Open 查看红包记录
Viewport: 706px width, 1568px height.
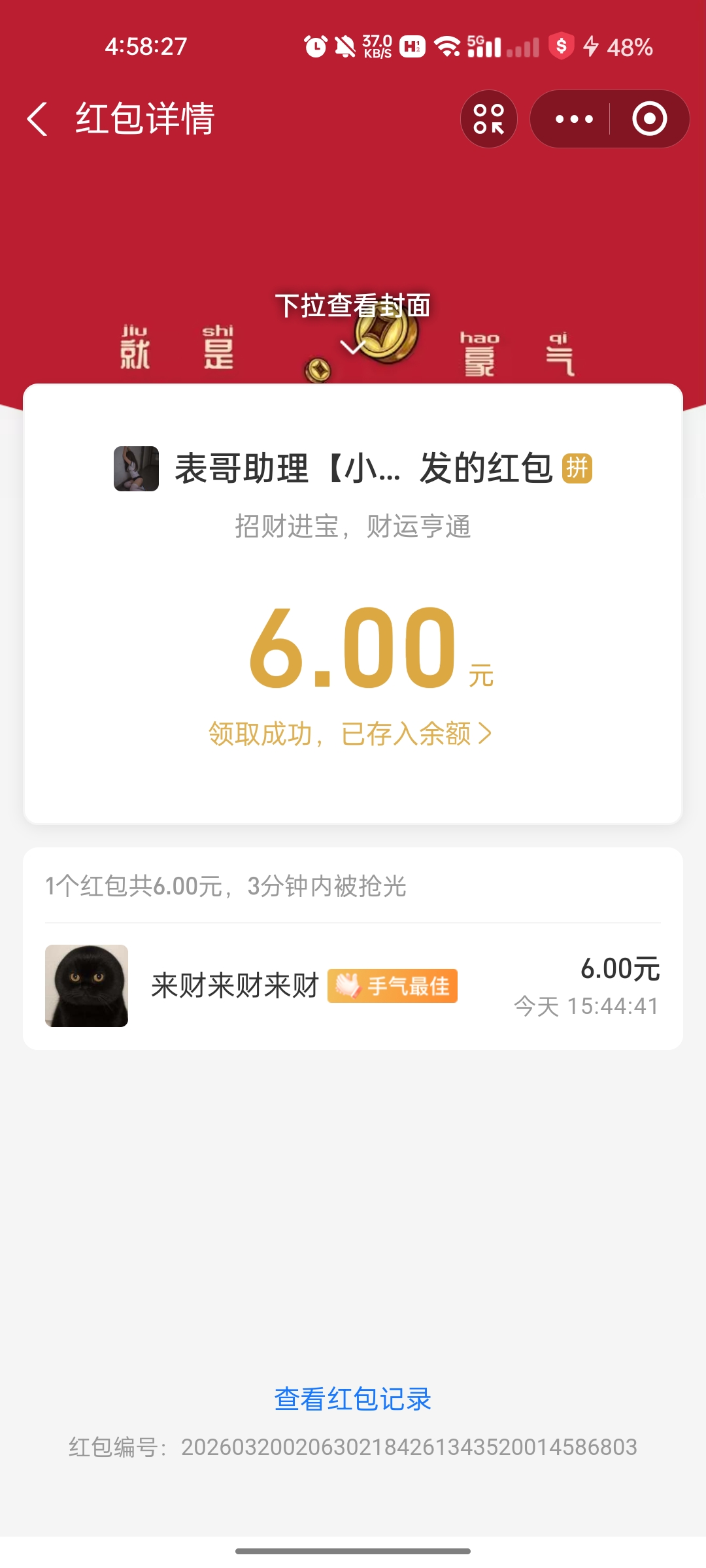tap(353, 1399)
